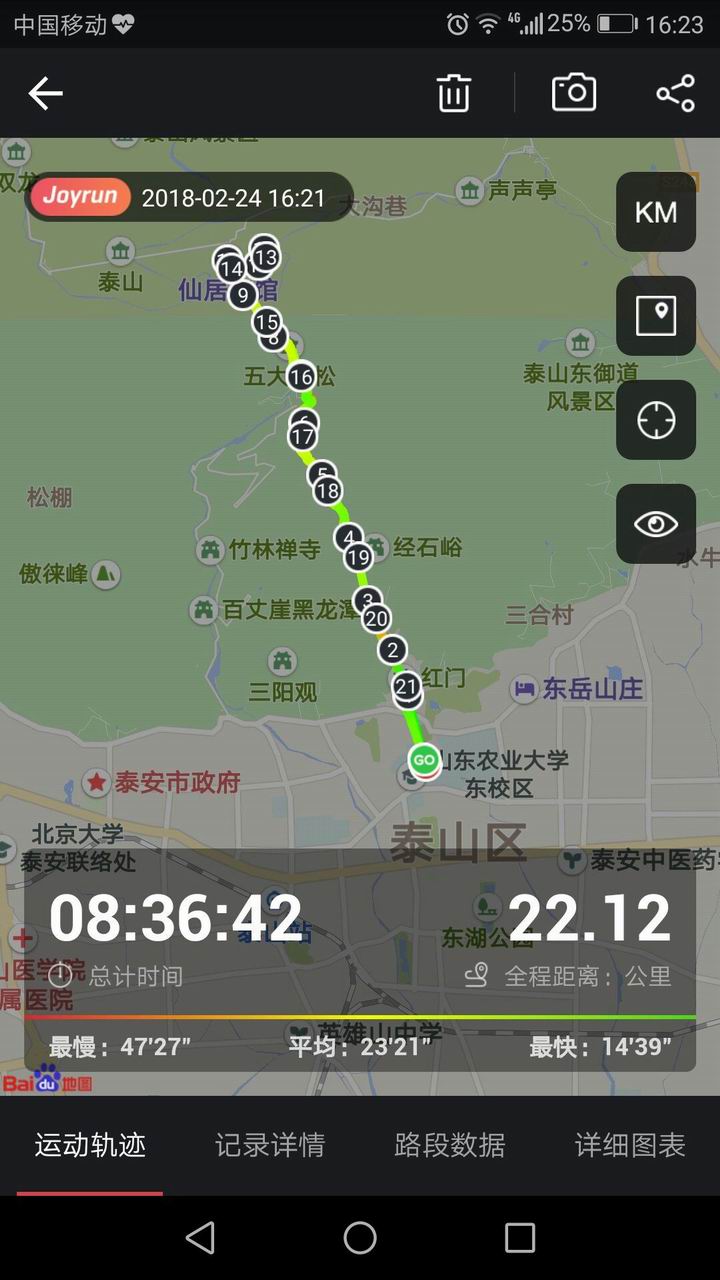Tap the KM unit icon on the map
720x1280 pixels.
[x=655, y=213]
